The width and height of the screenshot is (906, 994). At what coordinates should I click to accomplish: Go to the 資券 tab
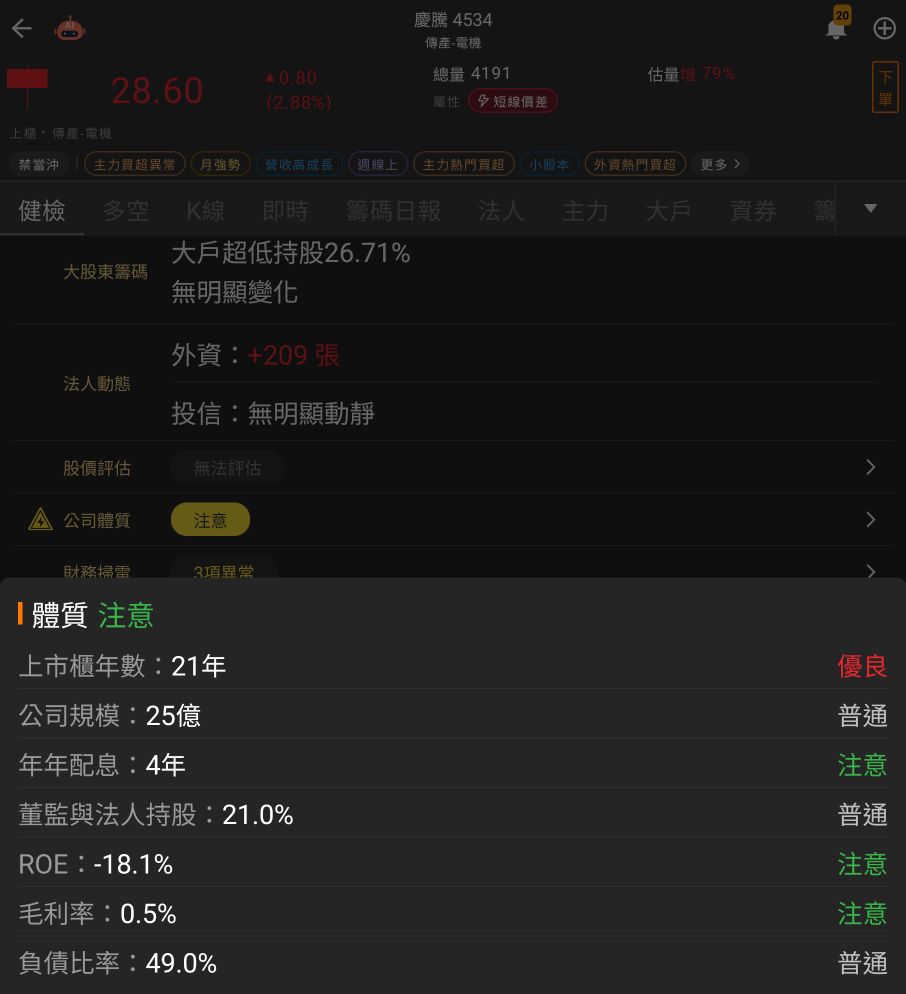coord(753,210)
